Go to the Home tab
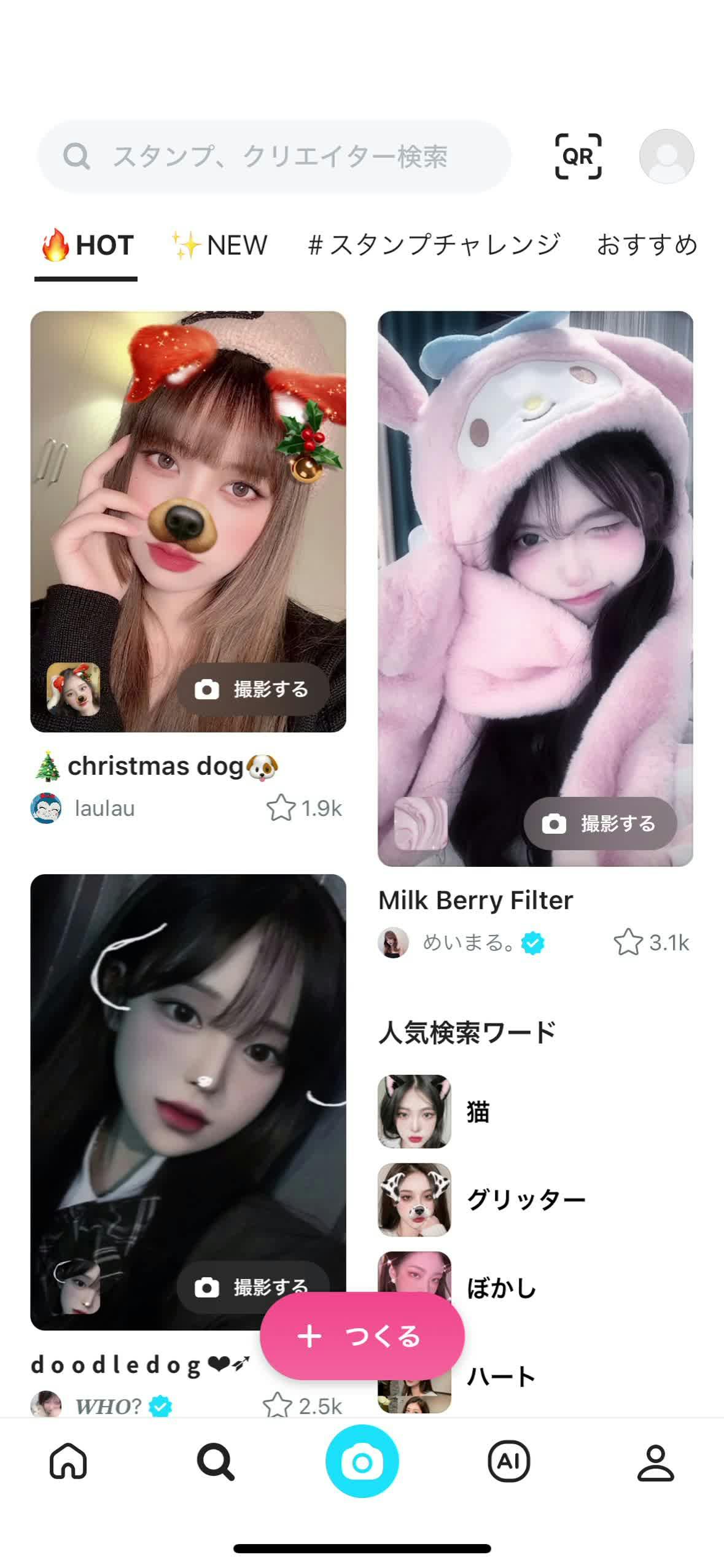724x1568 pixels. (x=68, y=1461)
